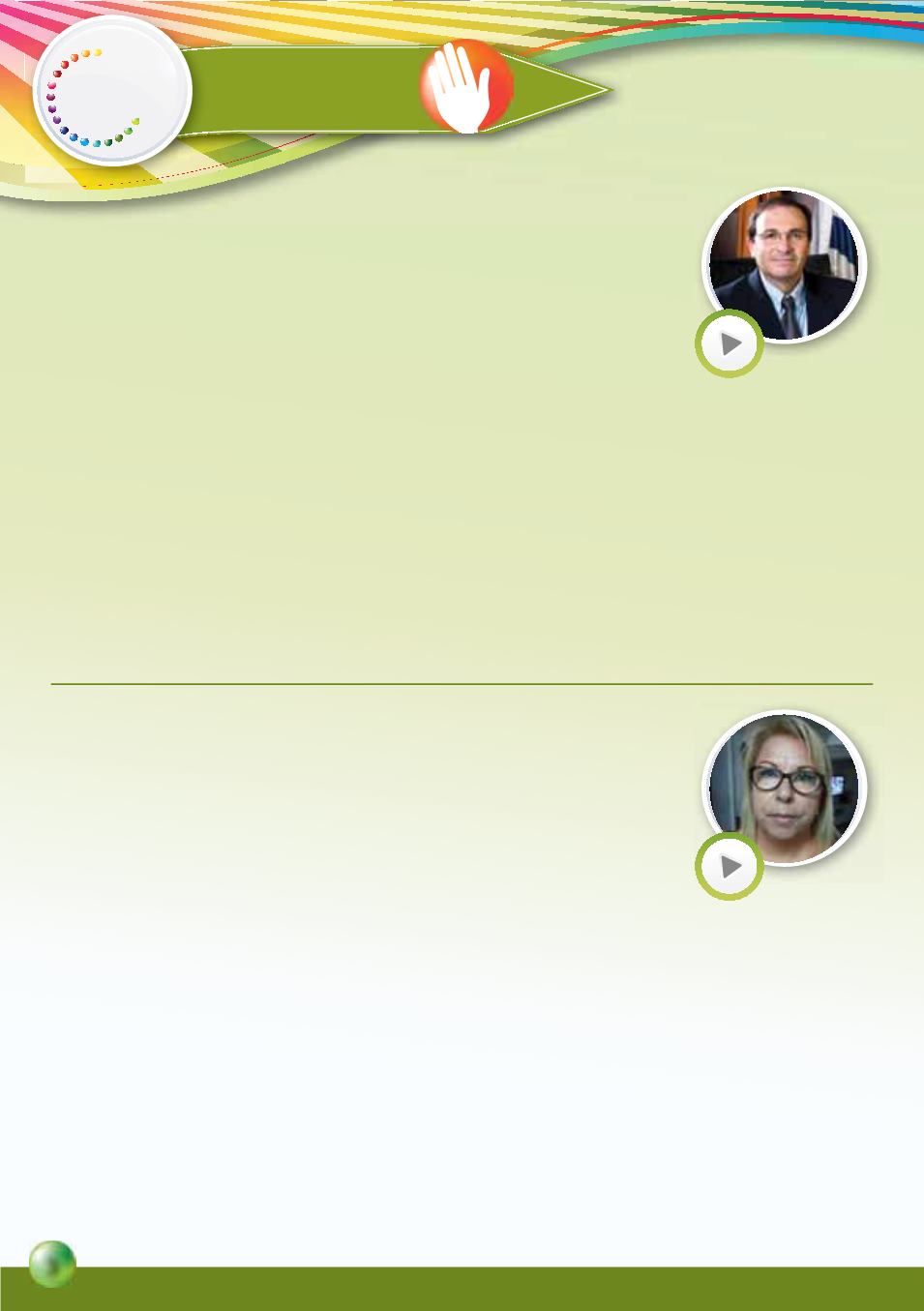This screenshot has width=924, height=1311.
Task: Play the video of the woman with glasses
Action: click(x=730, y=867)
